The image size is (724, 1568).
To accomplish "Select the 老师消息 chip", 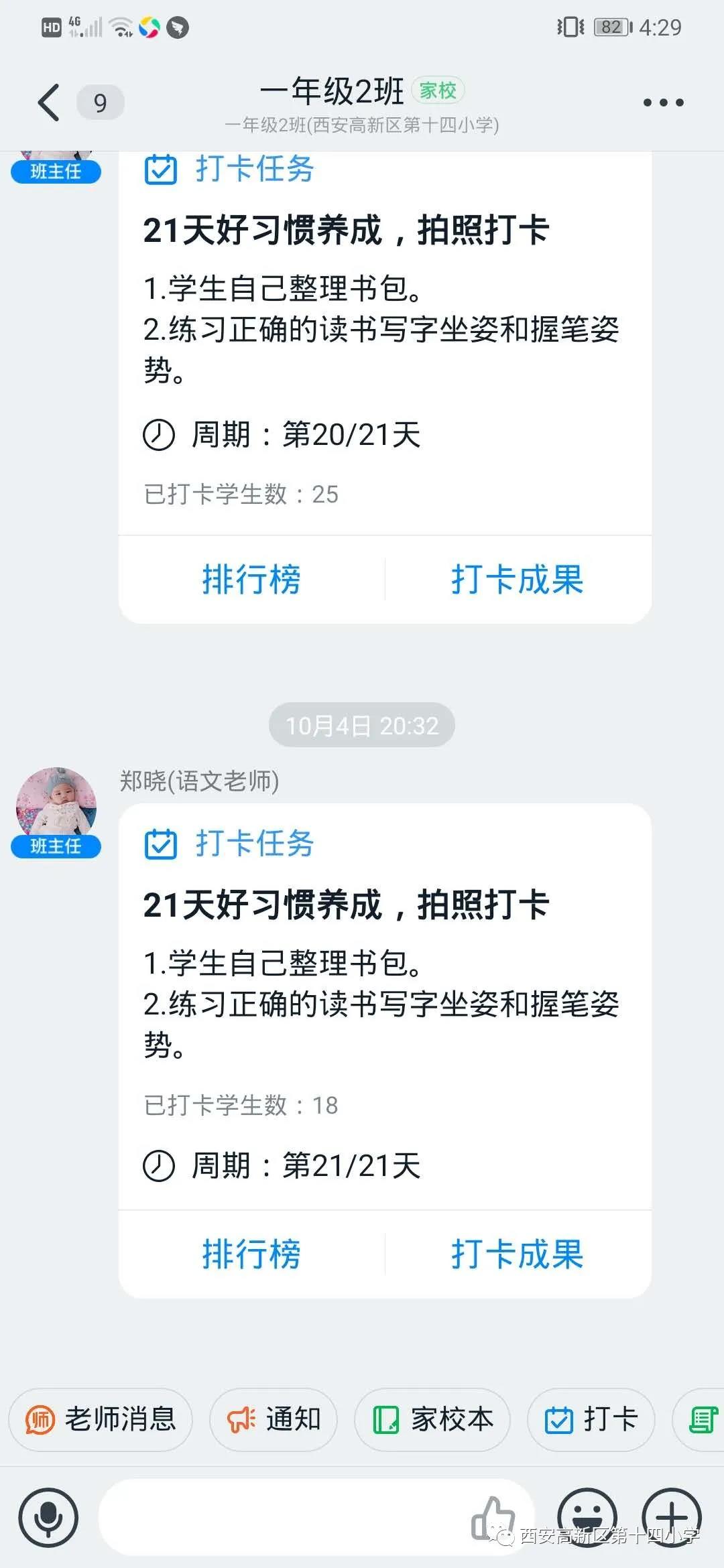I will (101, 1419).
